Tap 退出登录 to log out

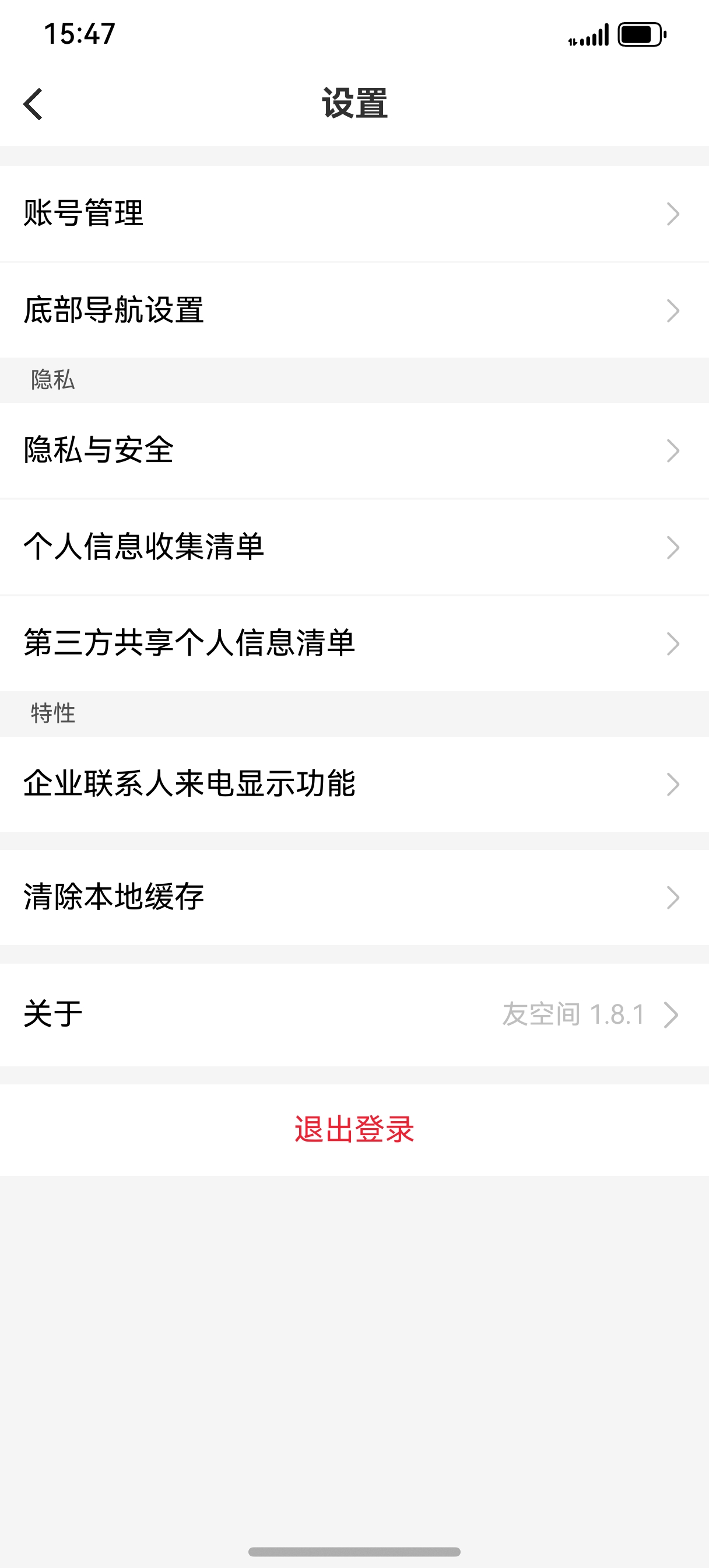pos(354,1130)
